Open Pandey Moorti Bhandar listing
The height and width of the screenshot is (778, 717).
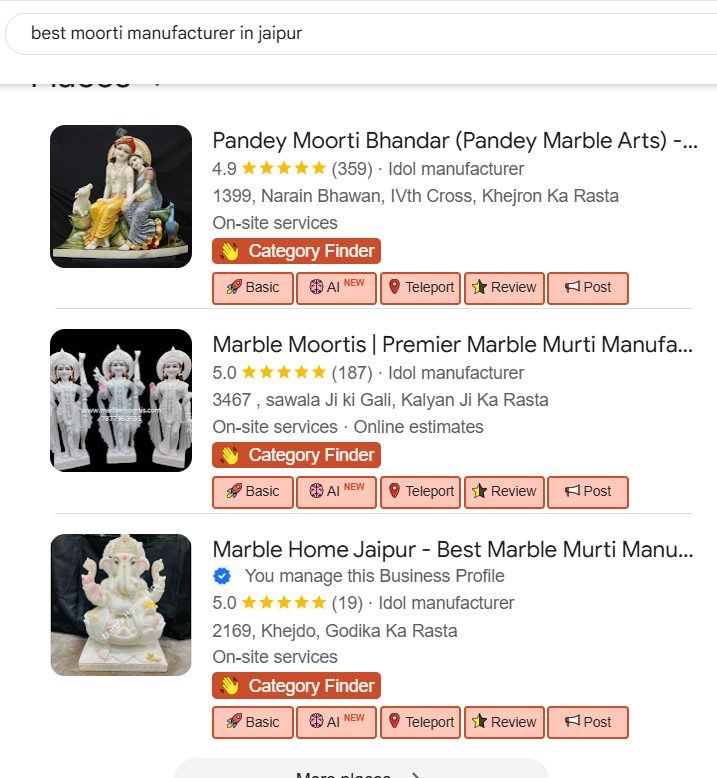454,141
